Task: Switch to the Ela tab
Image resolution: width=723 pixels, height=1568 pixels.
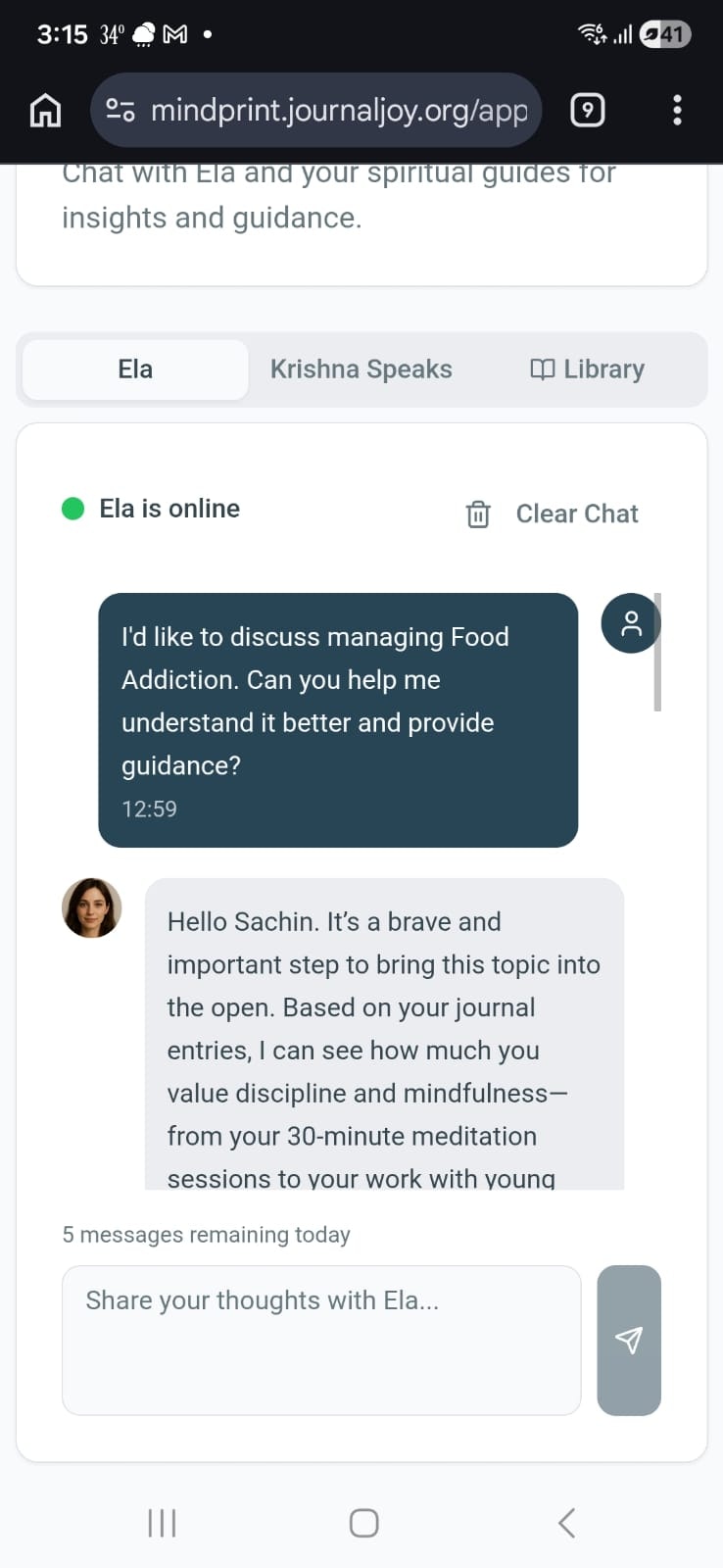Action: [x=135, y=369]
